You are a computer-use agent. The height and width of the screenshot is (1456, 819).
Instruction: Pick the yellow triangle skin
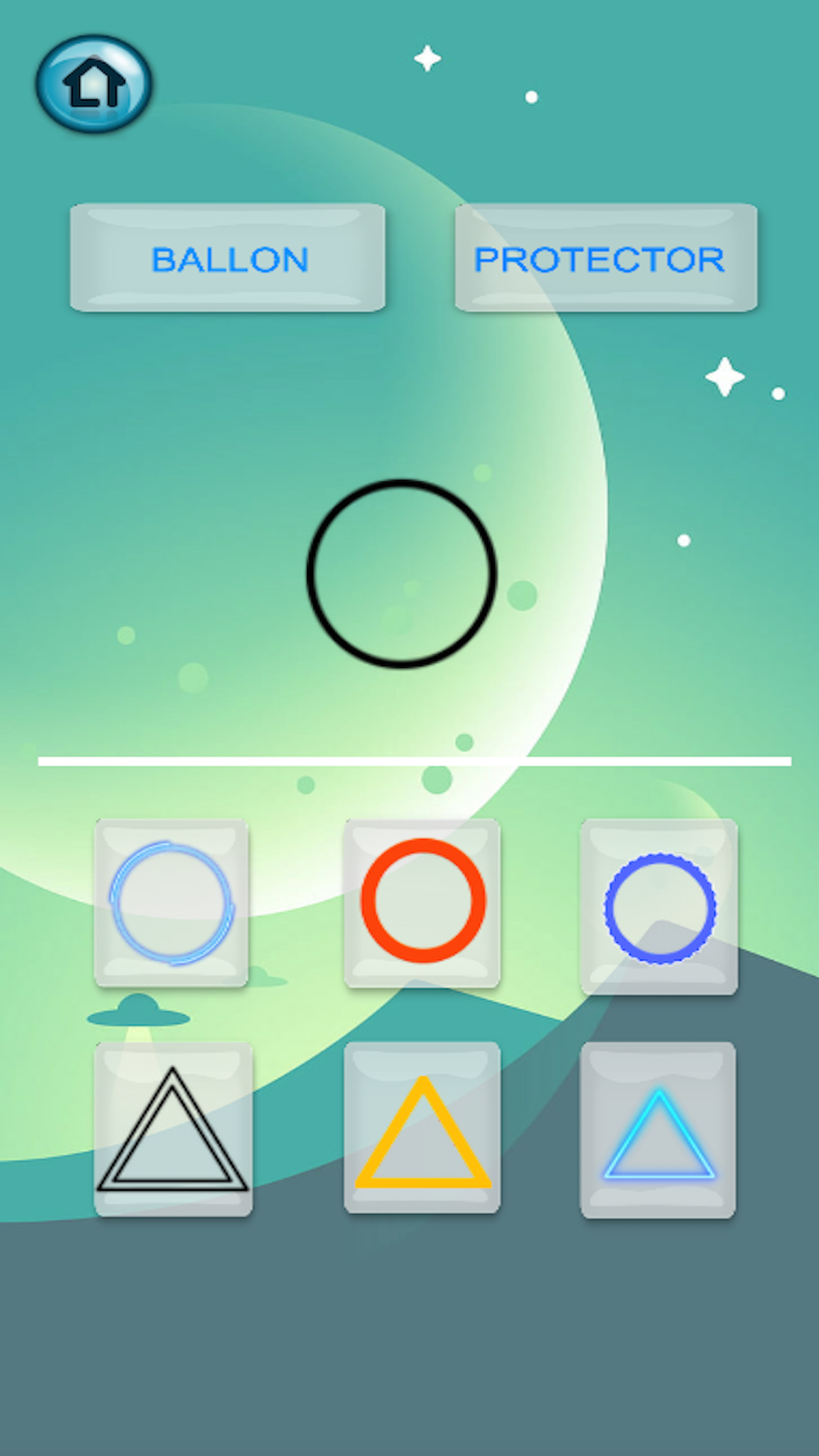(422, 1128)
